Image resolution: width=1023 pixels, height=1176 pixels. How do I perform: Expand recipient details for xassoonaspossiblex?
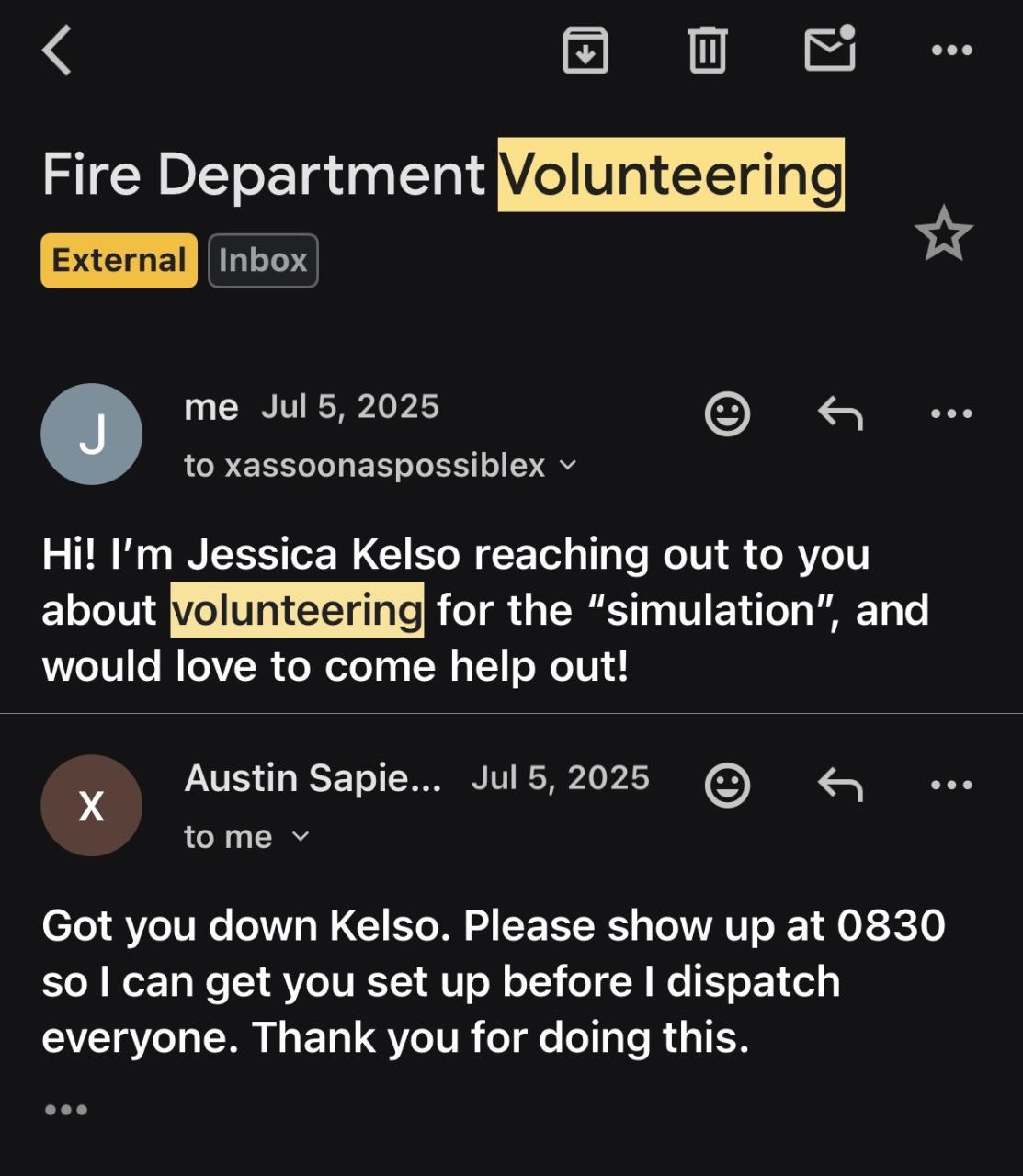(568, 466)
